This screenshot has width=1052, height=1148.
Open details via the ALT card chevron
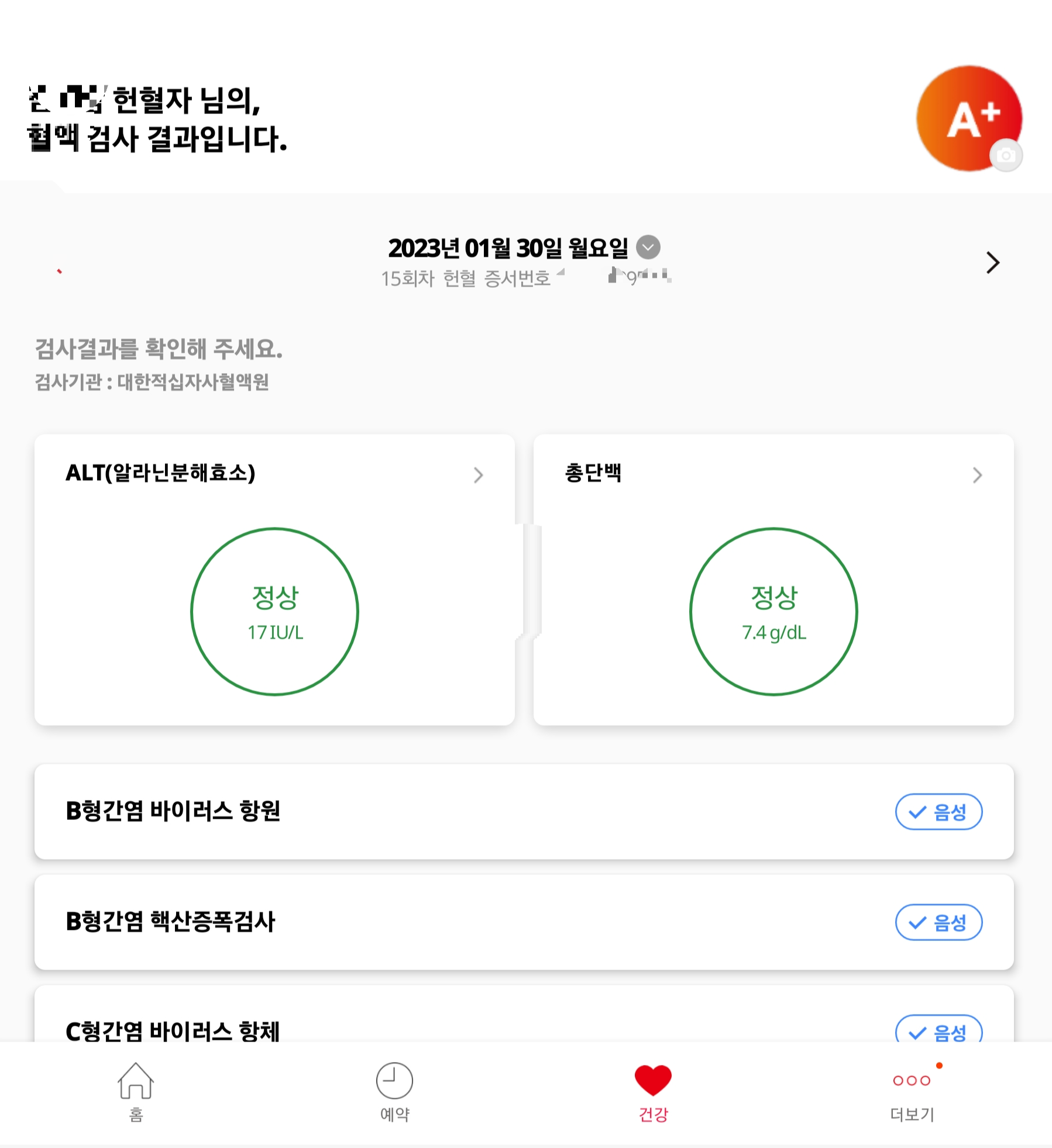pyautogui.click(x=479, y=476)
